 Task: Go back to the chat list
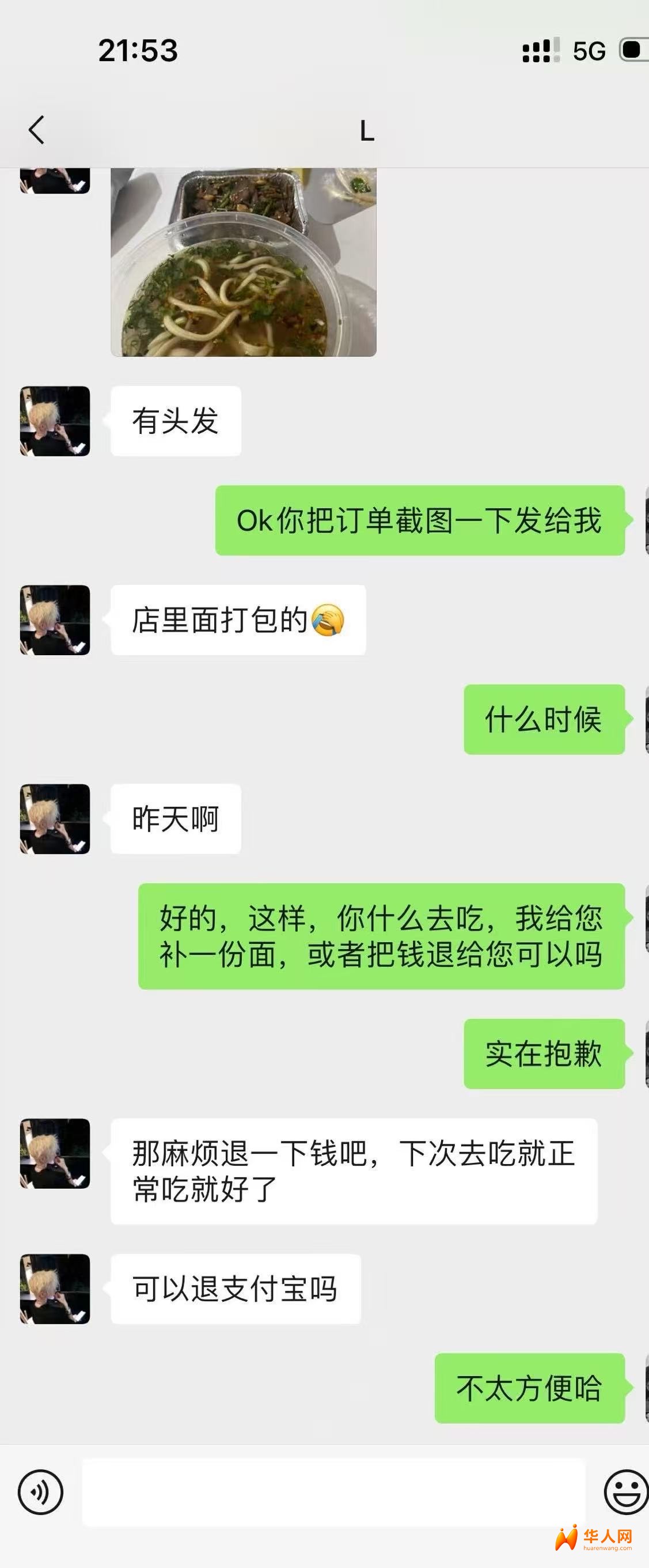pyautogui.click(x=36, y=130)
